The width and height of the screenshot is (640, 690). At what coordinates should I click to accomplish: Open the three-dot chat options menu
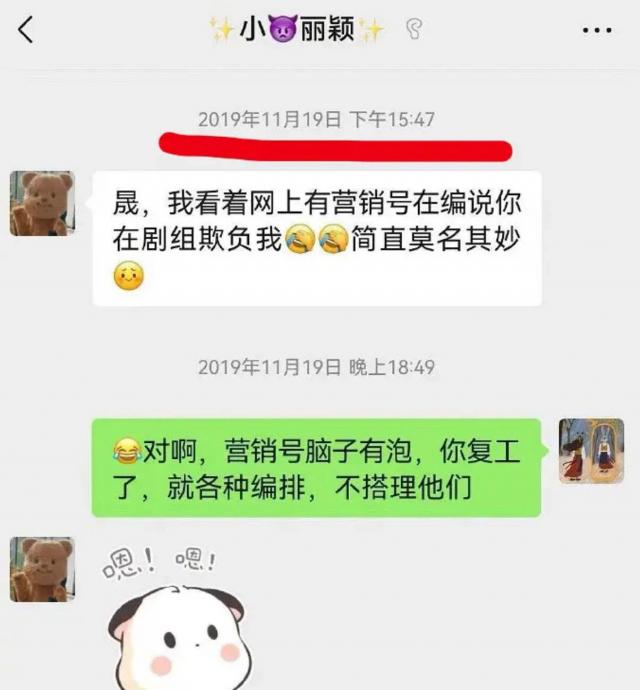pyautogui.click(x=596, y=31)
